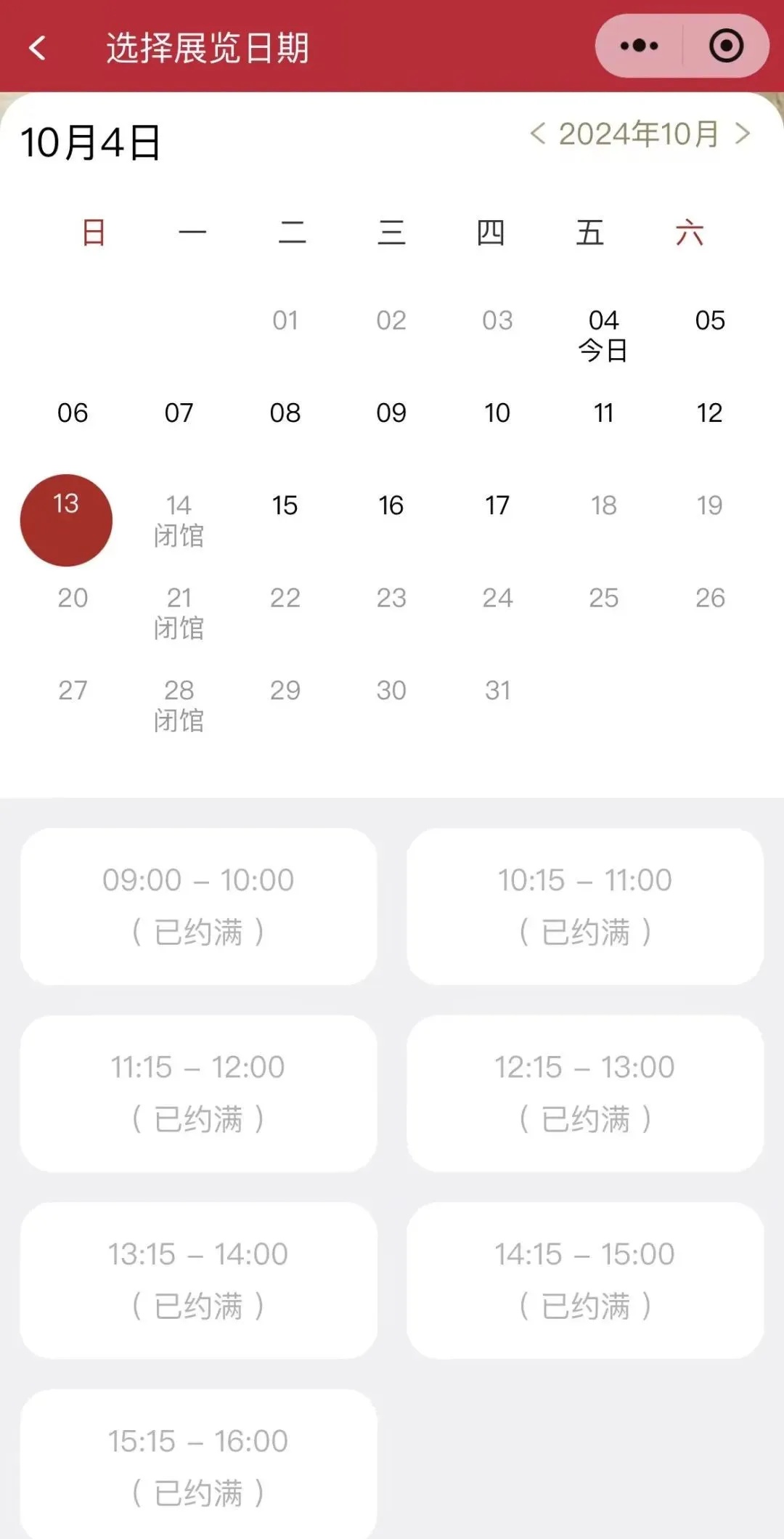Select the 09:00 – 10:00 time slot
784x1539 pixels.
click(198, 906)
